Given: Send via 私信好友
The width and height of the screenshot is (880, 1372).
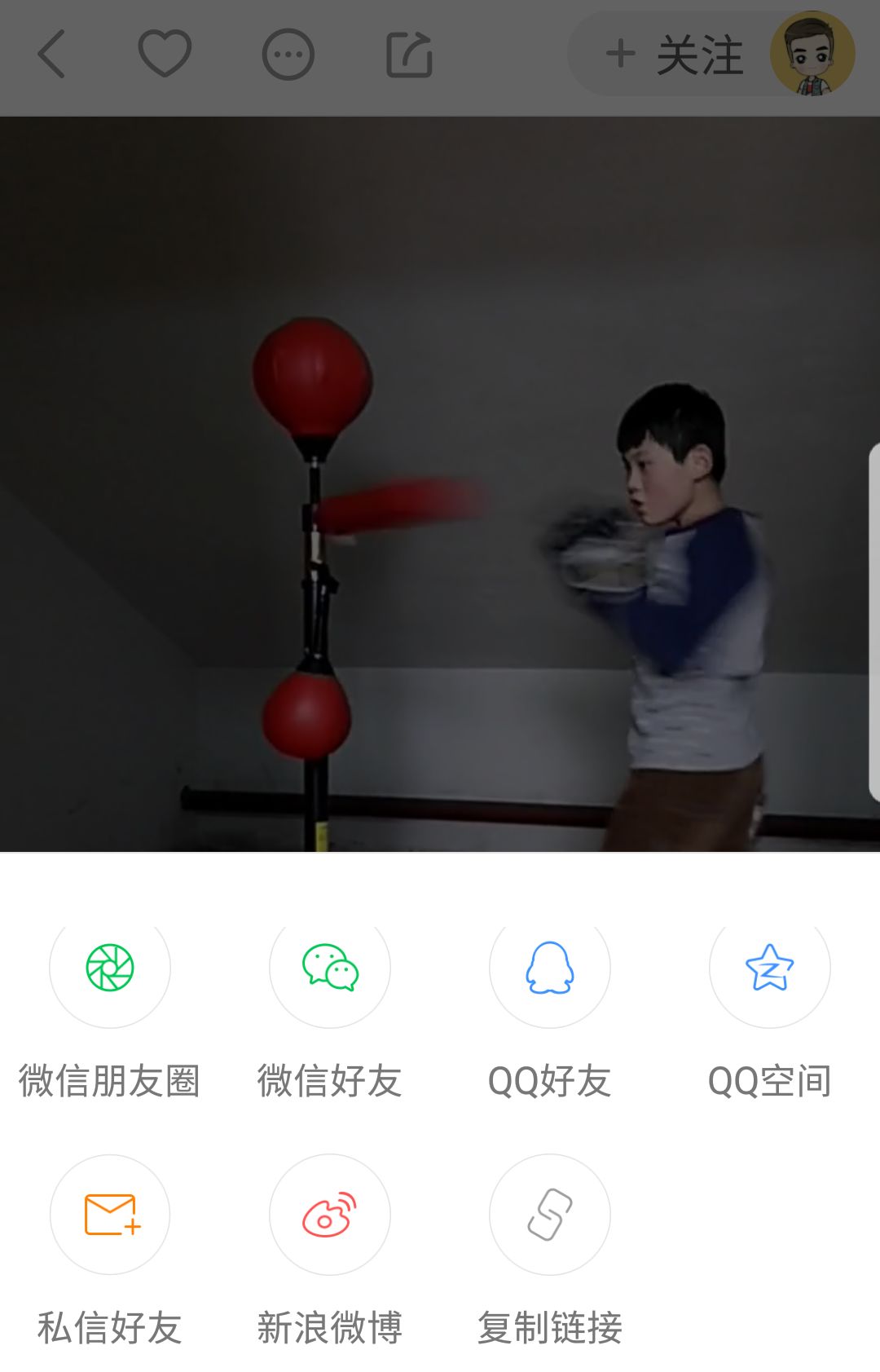Looking at the screenshot, I should point(110,1215).
